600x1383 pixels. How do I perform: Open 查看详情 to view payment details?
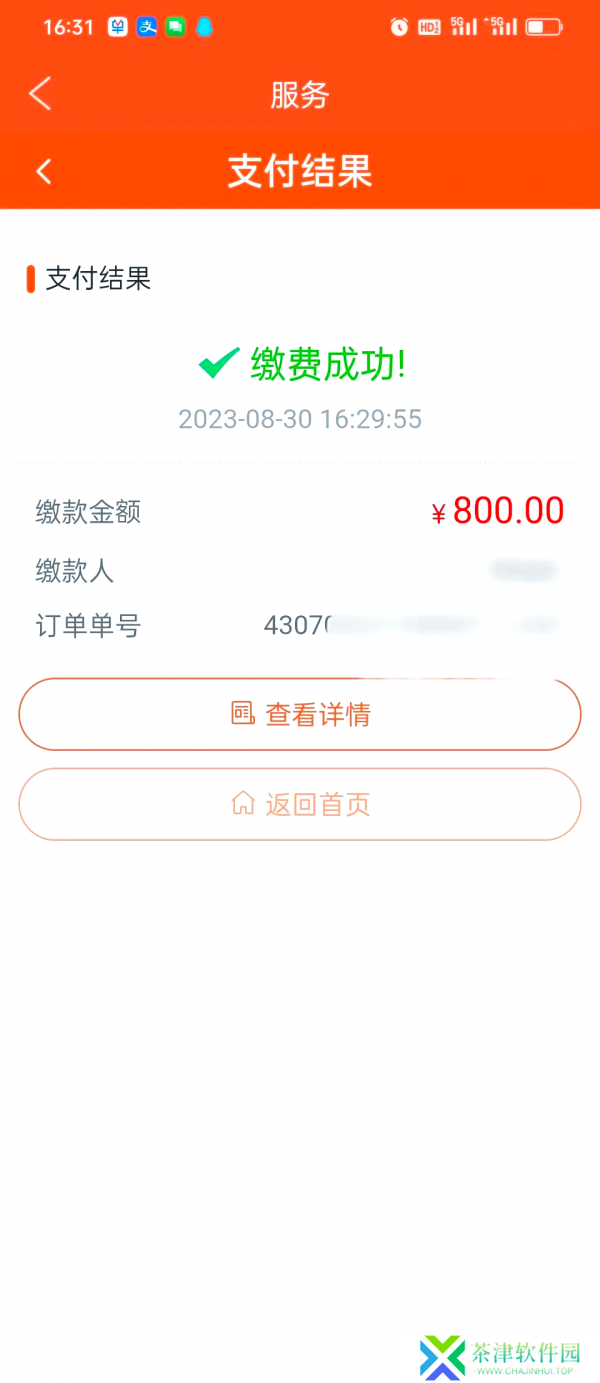point(300,714)
